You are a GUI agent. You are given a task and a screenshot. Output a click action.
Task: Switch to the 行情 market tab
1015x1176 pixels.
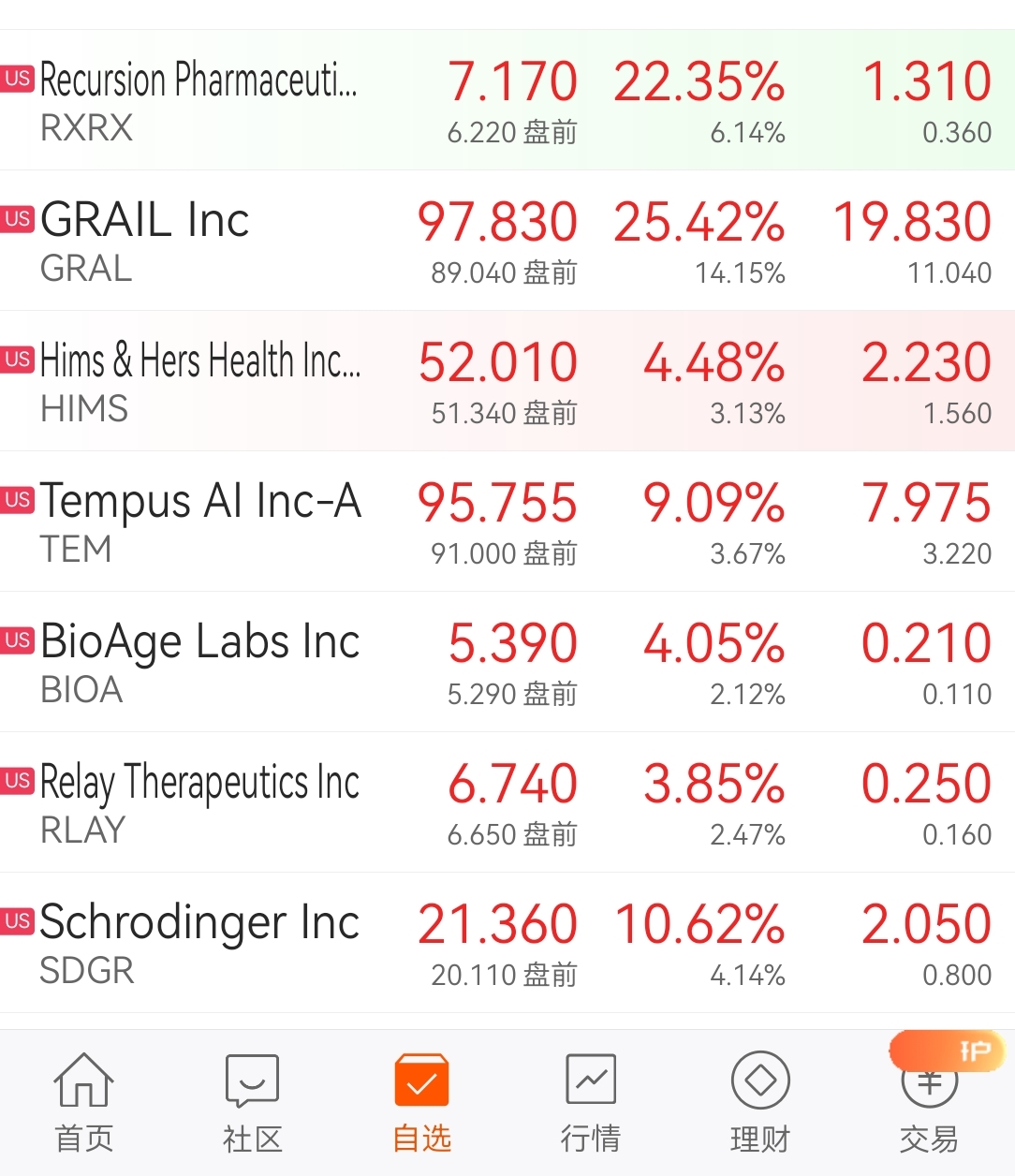coord(591,1103)
